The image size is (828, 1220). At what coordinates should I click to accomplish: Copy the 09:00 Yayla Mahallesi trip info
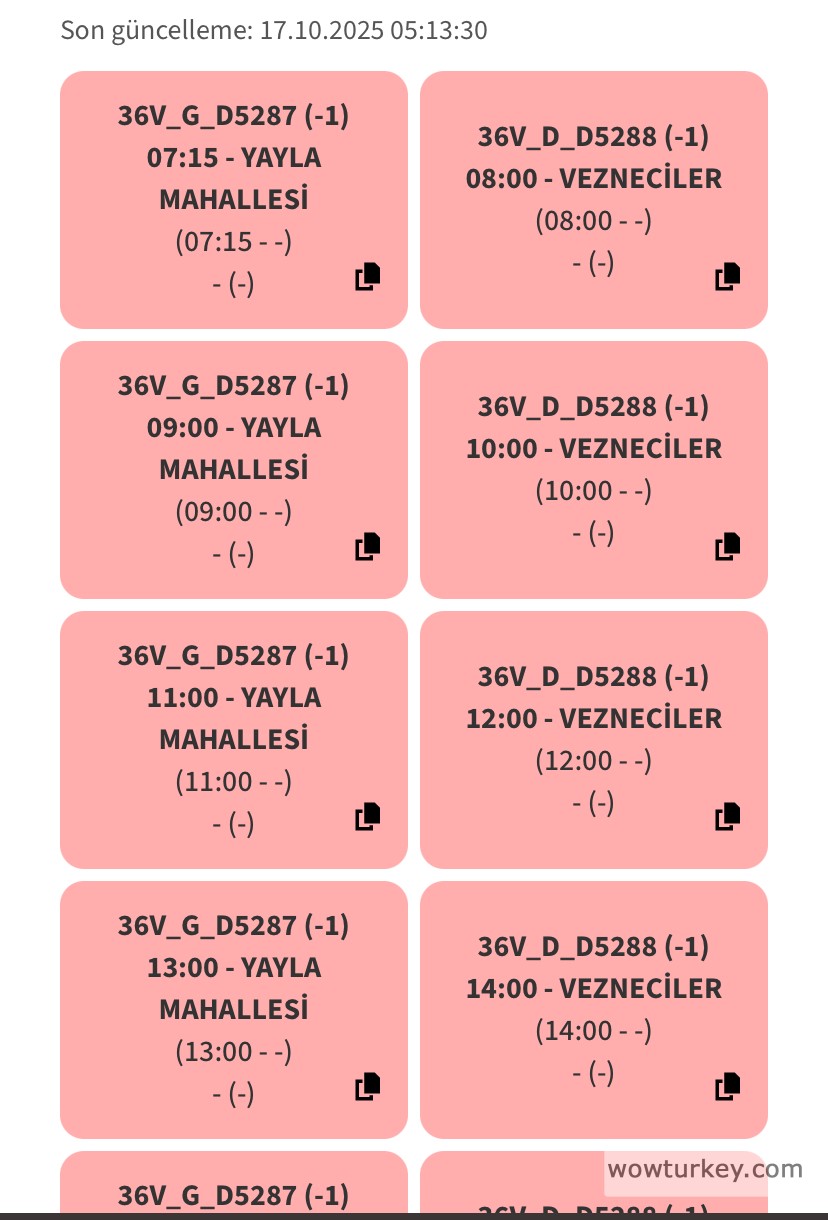coord(368,547)
